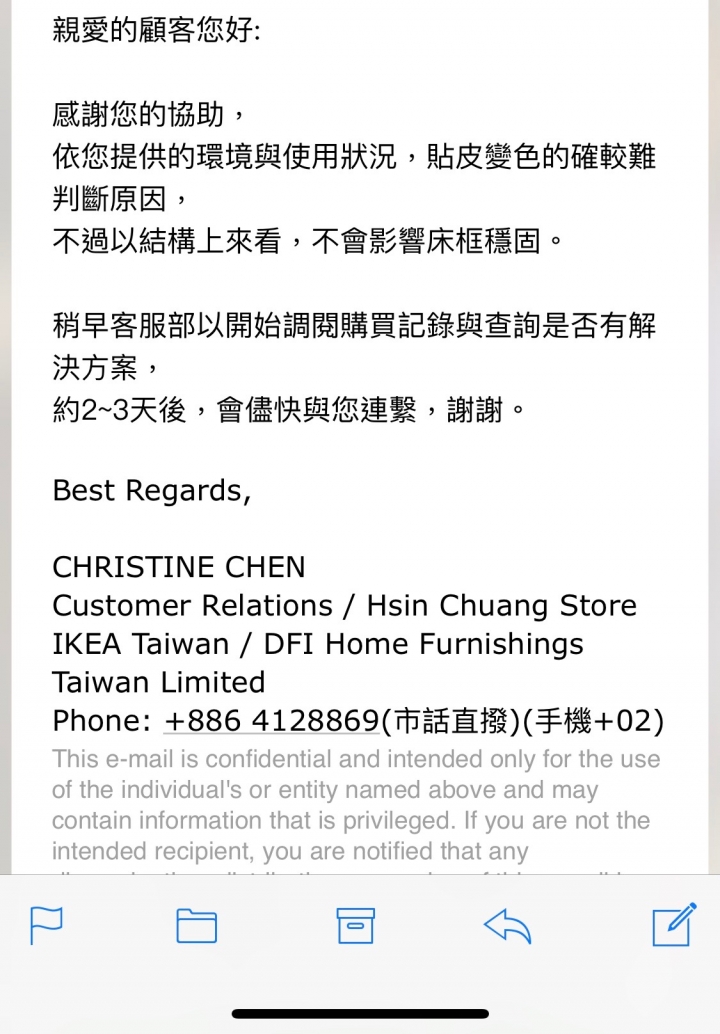Flag this email message

(47, 925)
